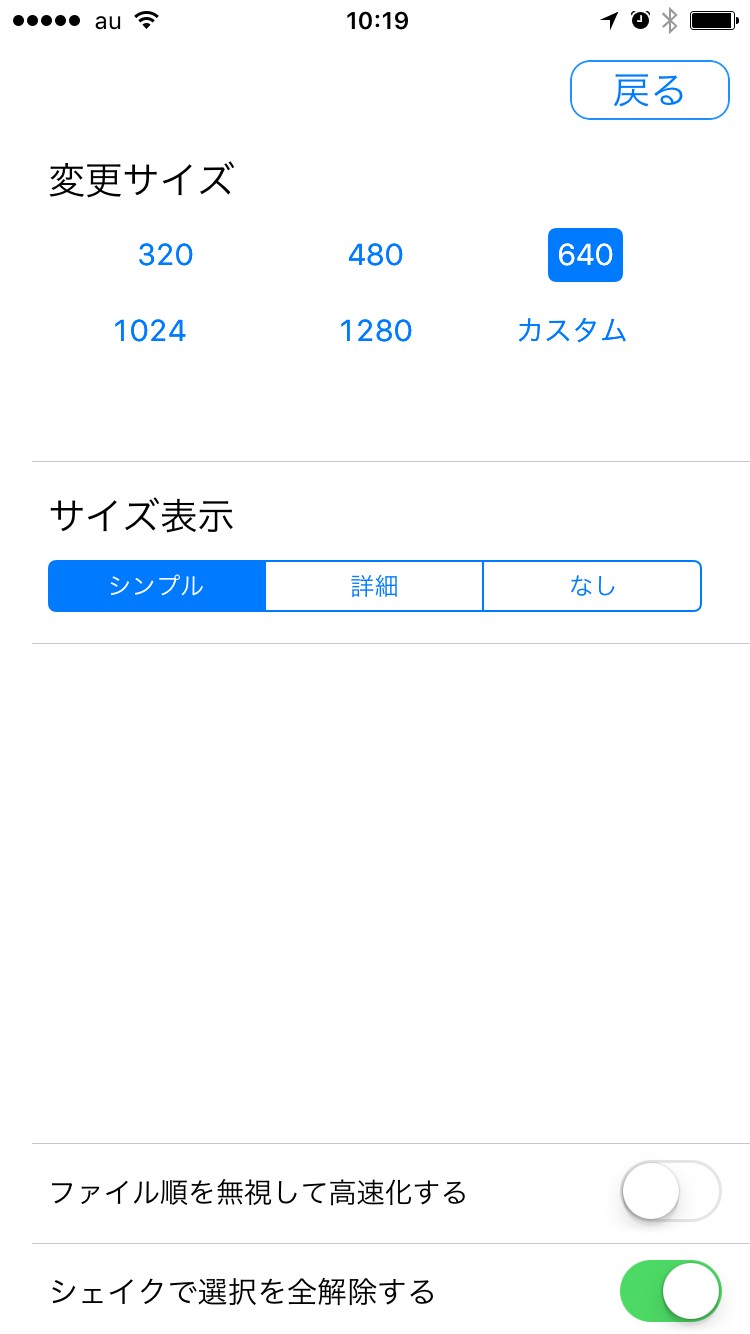
Task: Set resize size to 1024
Action: tap(150, 331)
